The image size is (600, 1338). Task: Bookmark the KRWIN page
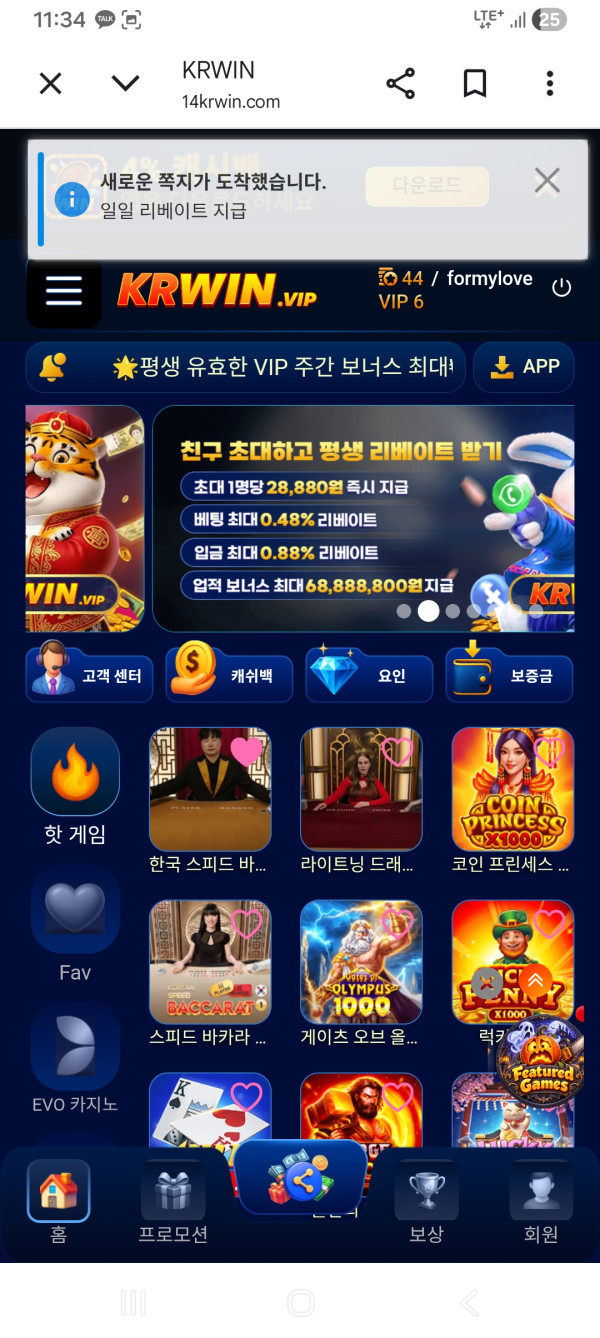[x=475, y=84]
